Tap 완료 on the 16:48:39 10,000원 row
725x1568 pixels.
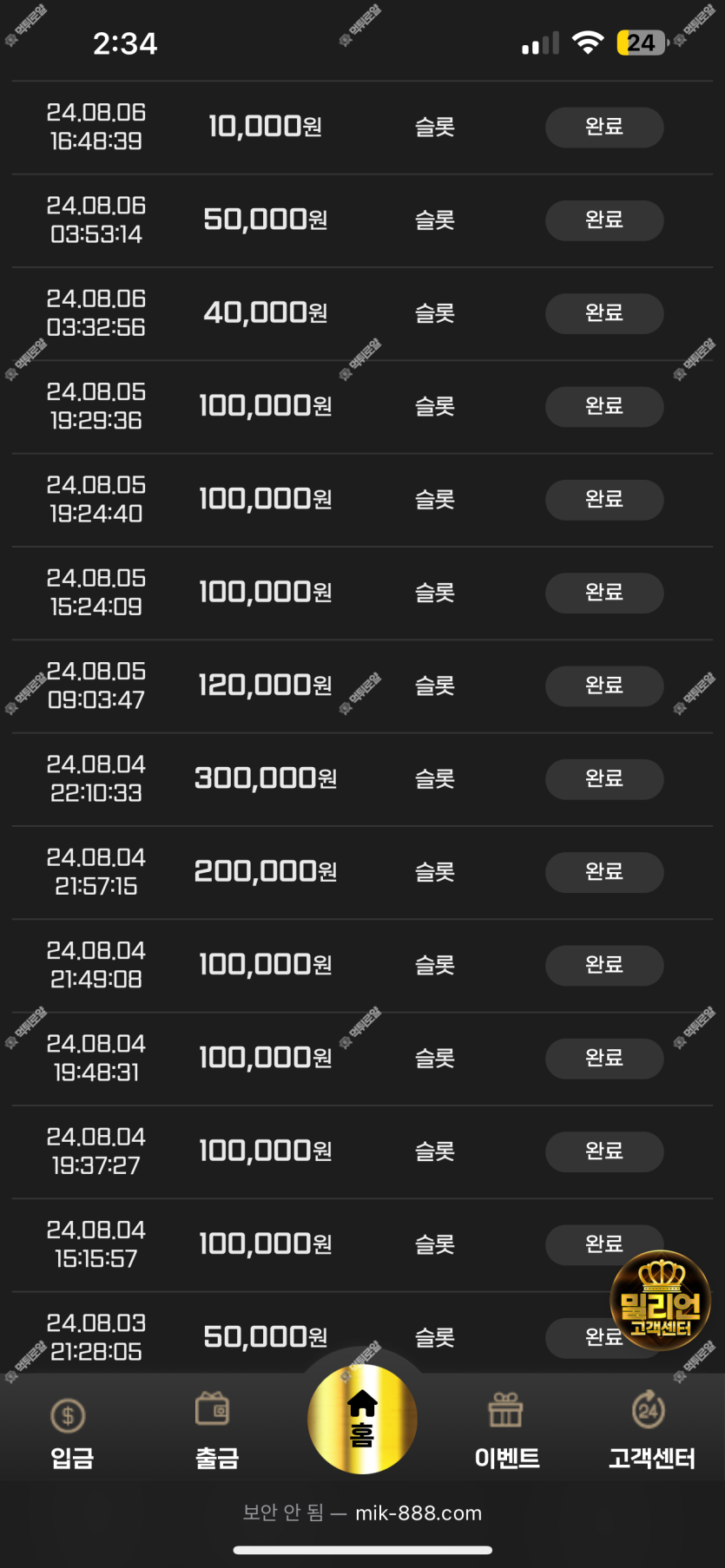tap(604, 127)
